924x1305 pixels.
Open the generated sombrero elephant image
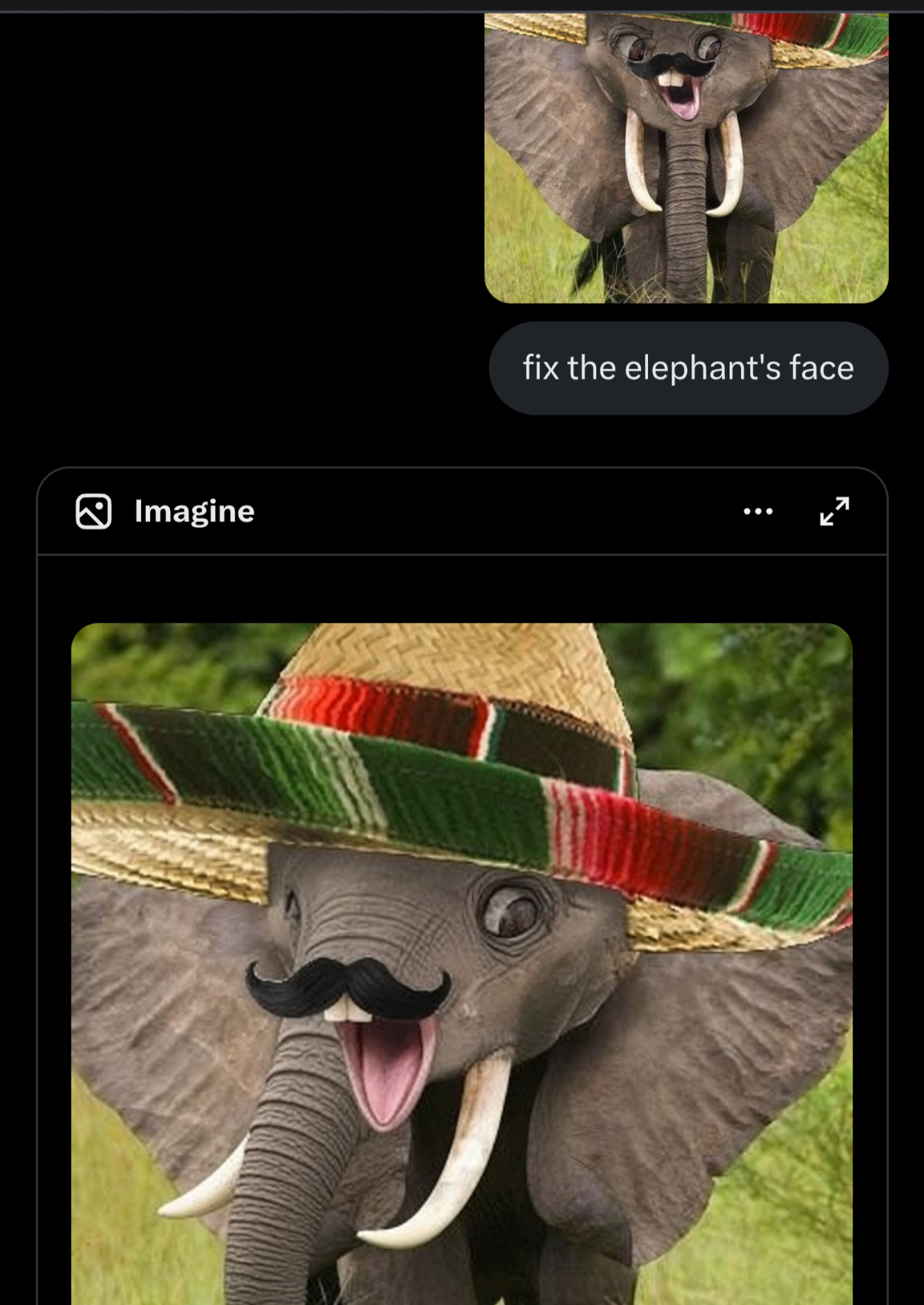pos(462,964)
